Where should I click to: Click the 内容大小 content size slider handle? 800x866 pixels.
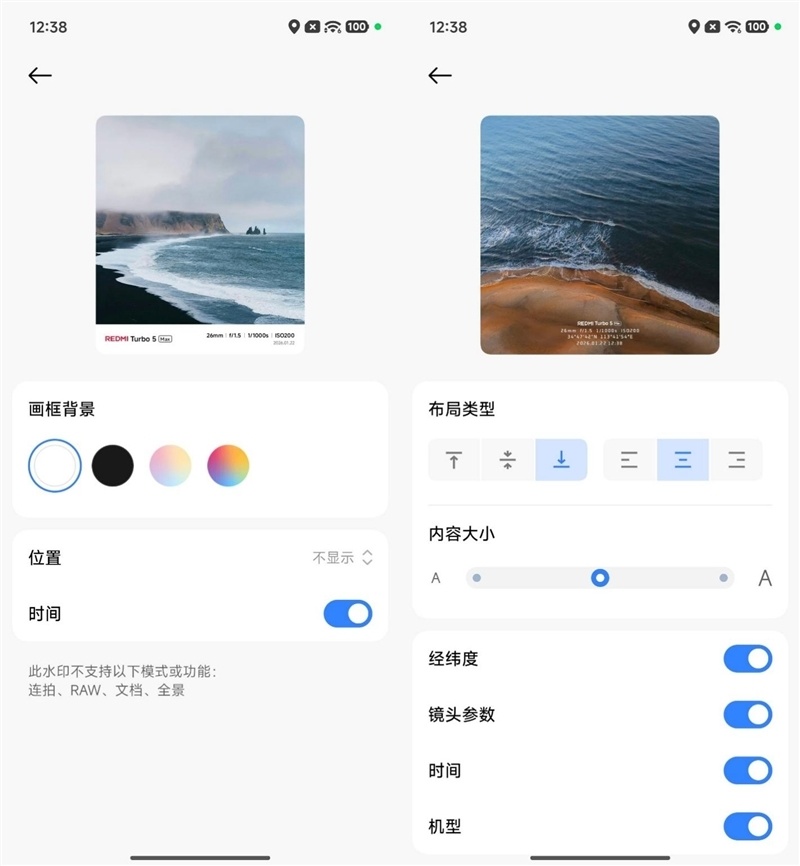tap(600, 577)
